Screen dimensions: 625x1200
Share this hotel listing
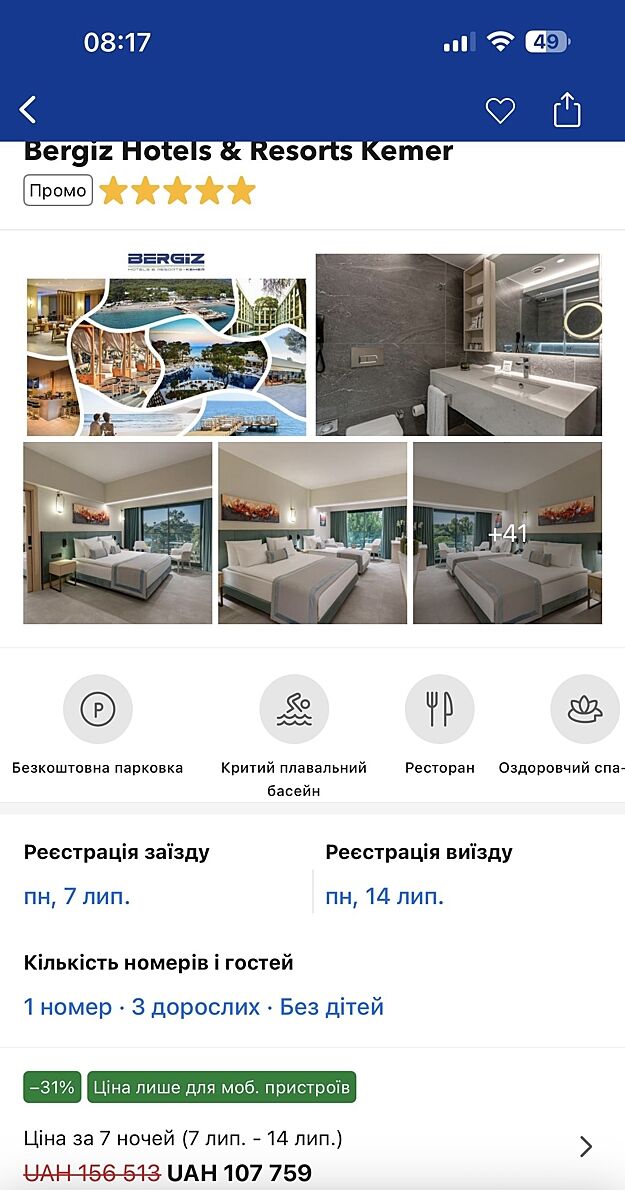click(x=567, y=110)
